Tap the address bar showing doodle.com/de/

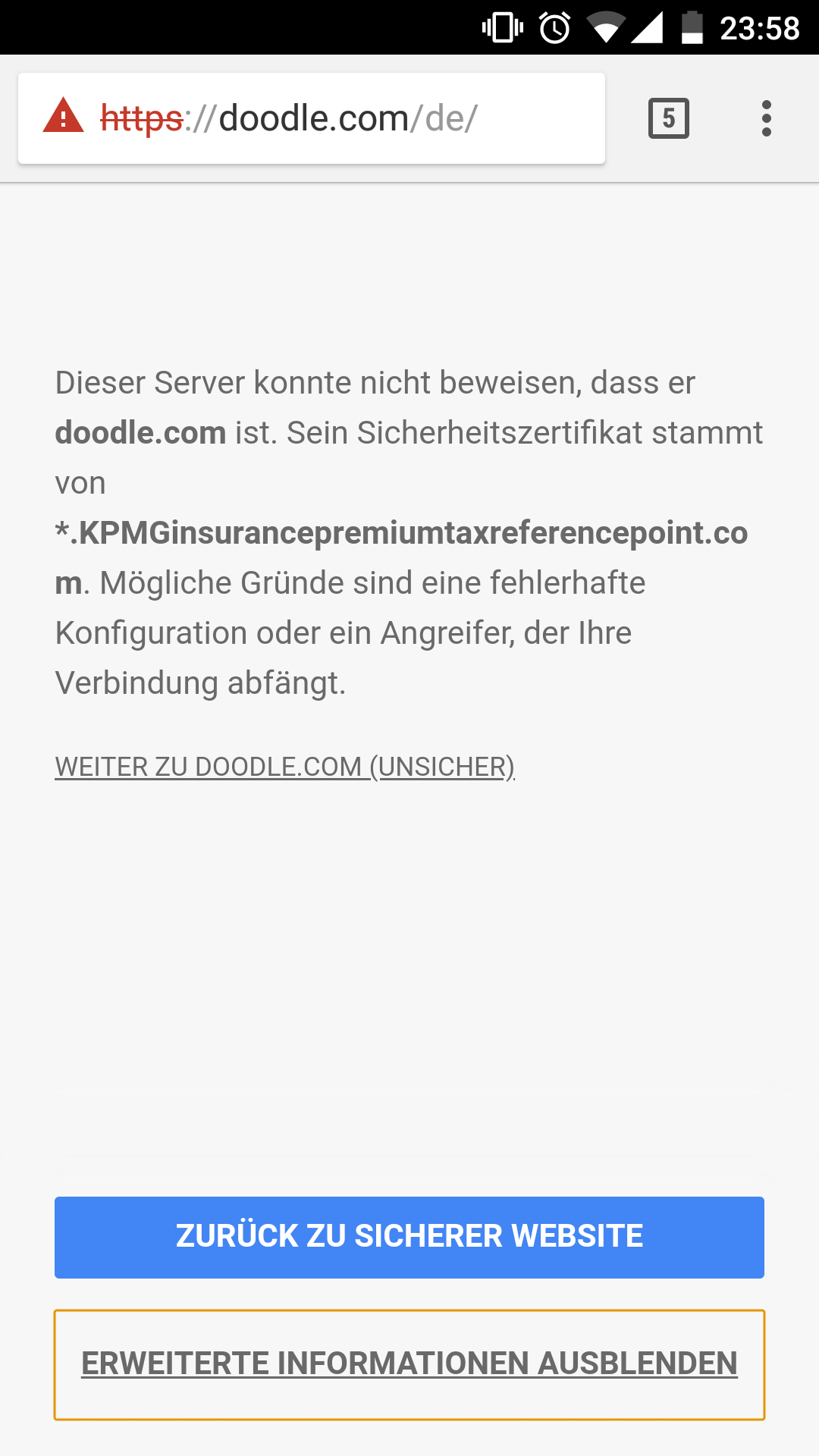pos(341,119)
